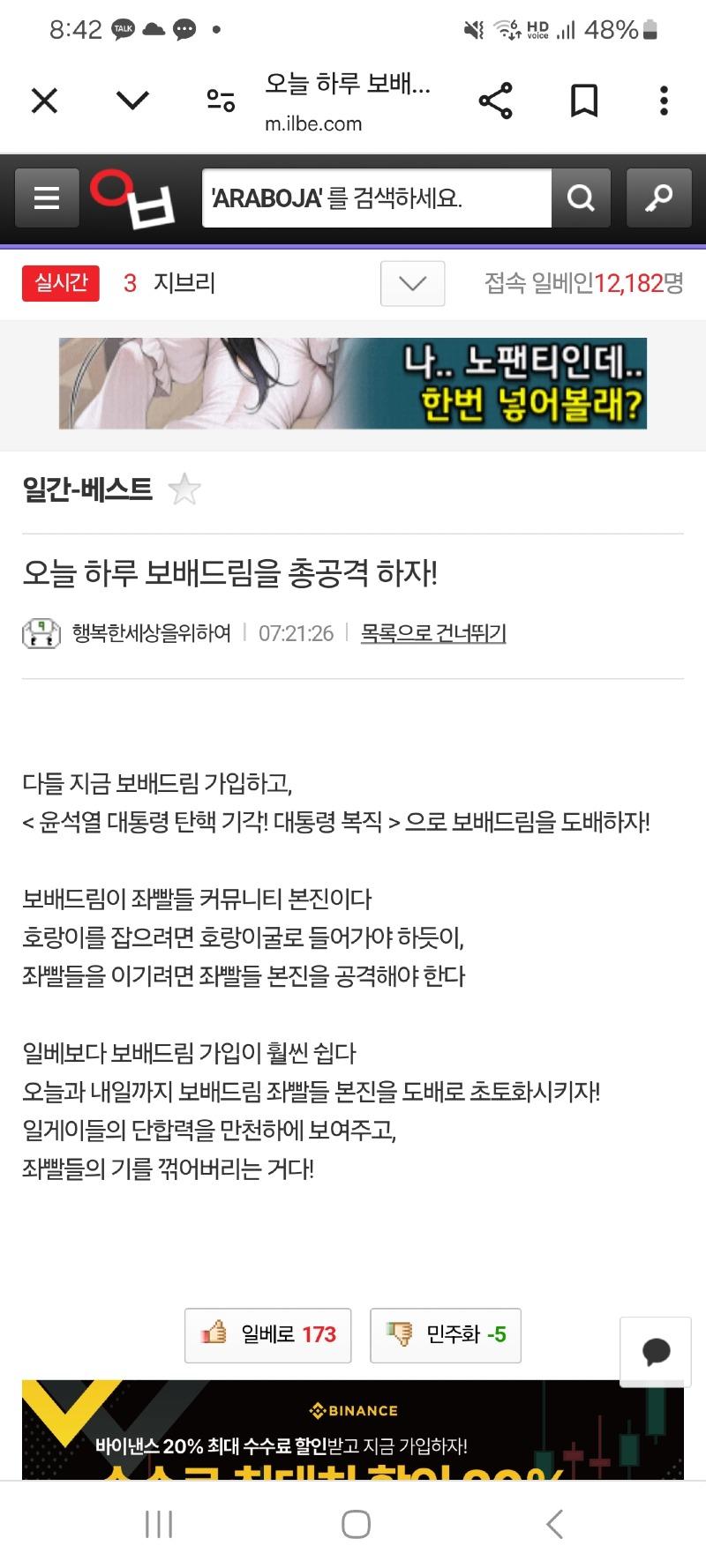This screenshot has height=1568, width=706.
Task: Downvote the post with 민주화
Action: (x=446, y=1334)
